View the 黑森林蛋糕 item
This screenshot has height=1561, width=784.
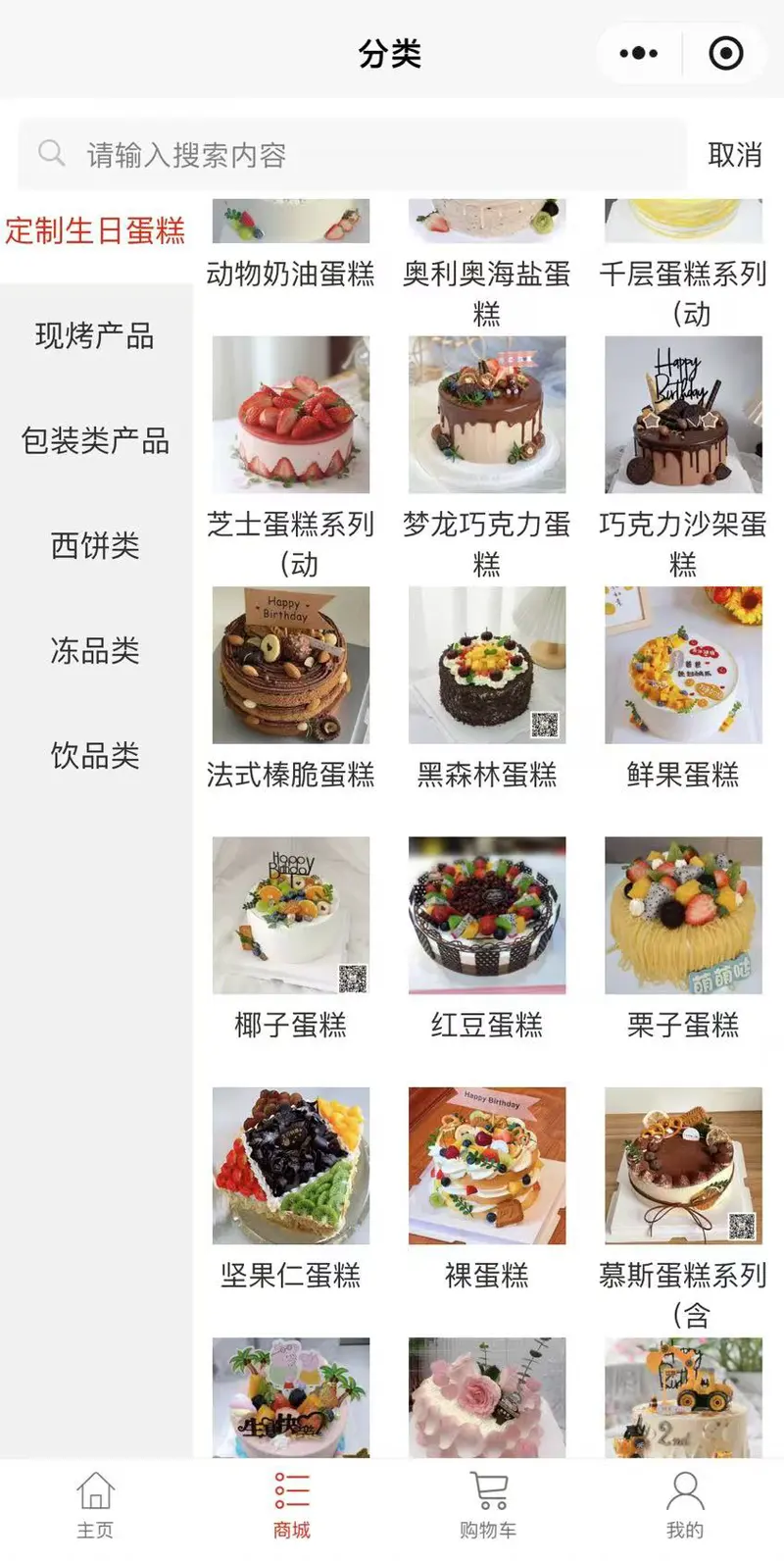(487, 689)
